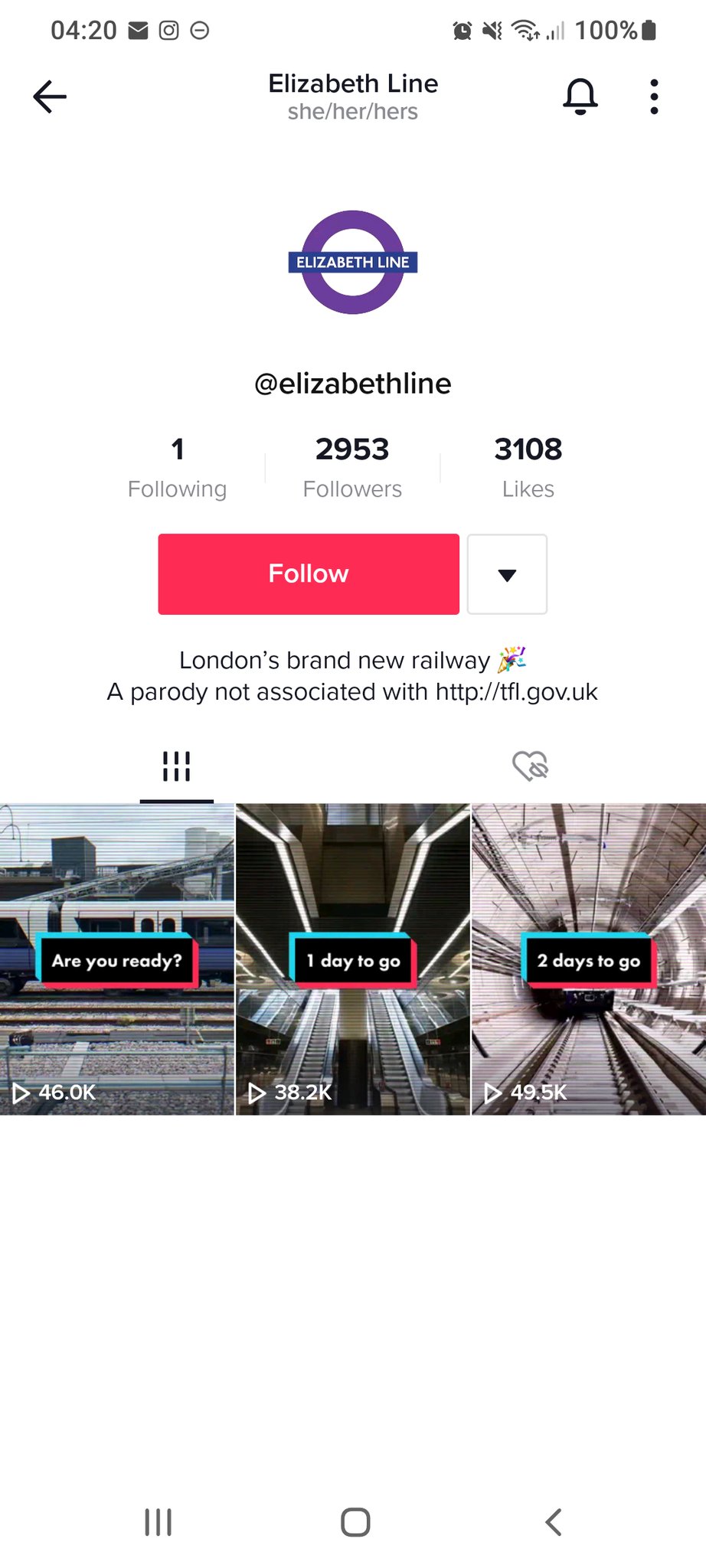Image resolution: width=706 pixels, height=1568 pixels.
Task: Open the "2 days to go" video
Action: point(589,959)
